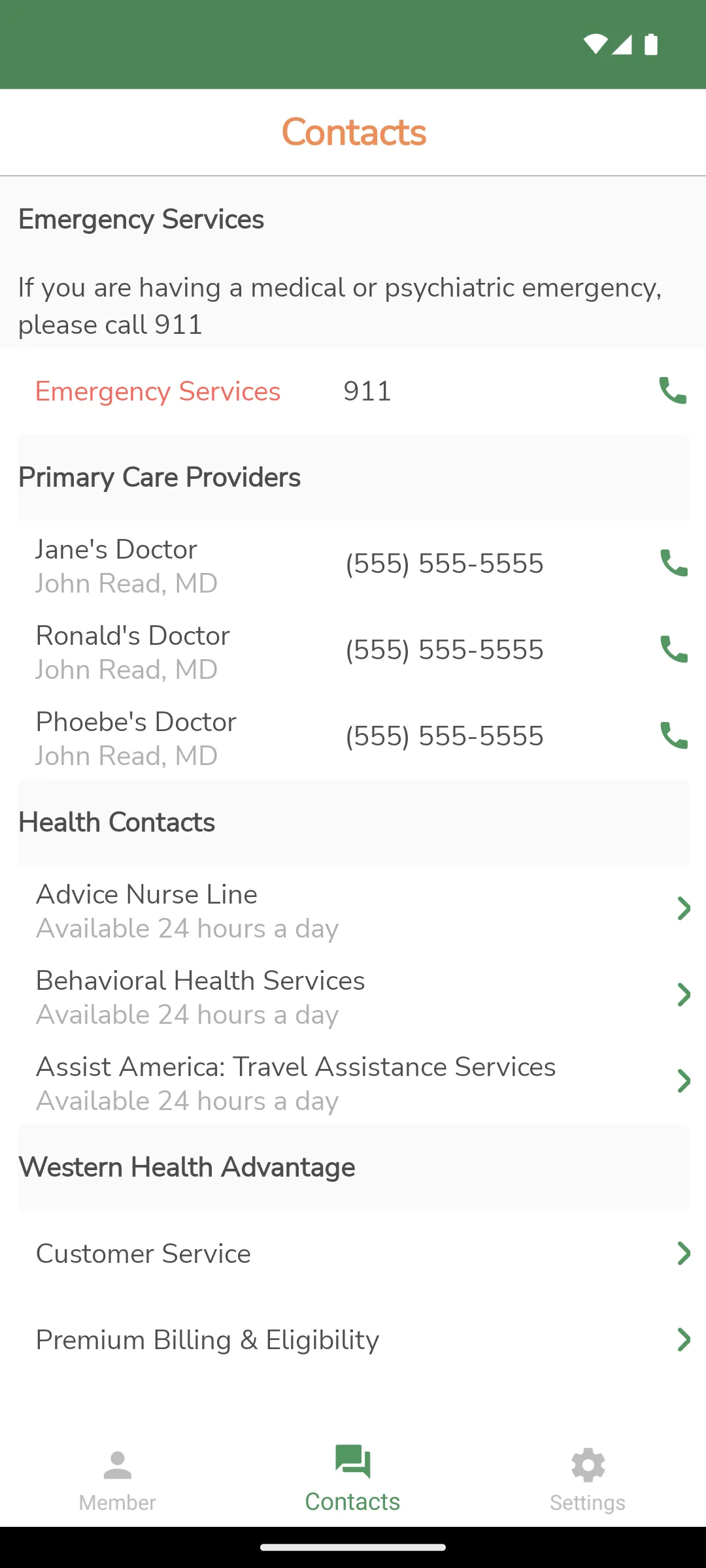
Task: Open Assist America Travel Assistance Services
Action: tap(353, 1082)
